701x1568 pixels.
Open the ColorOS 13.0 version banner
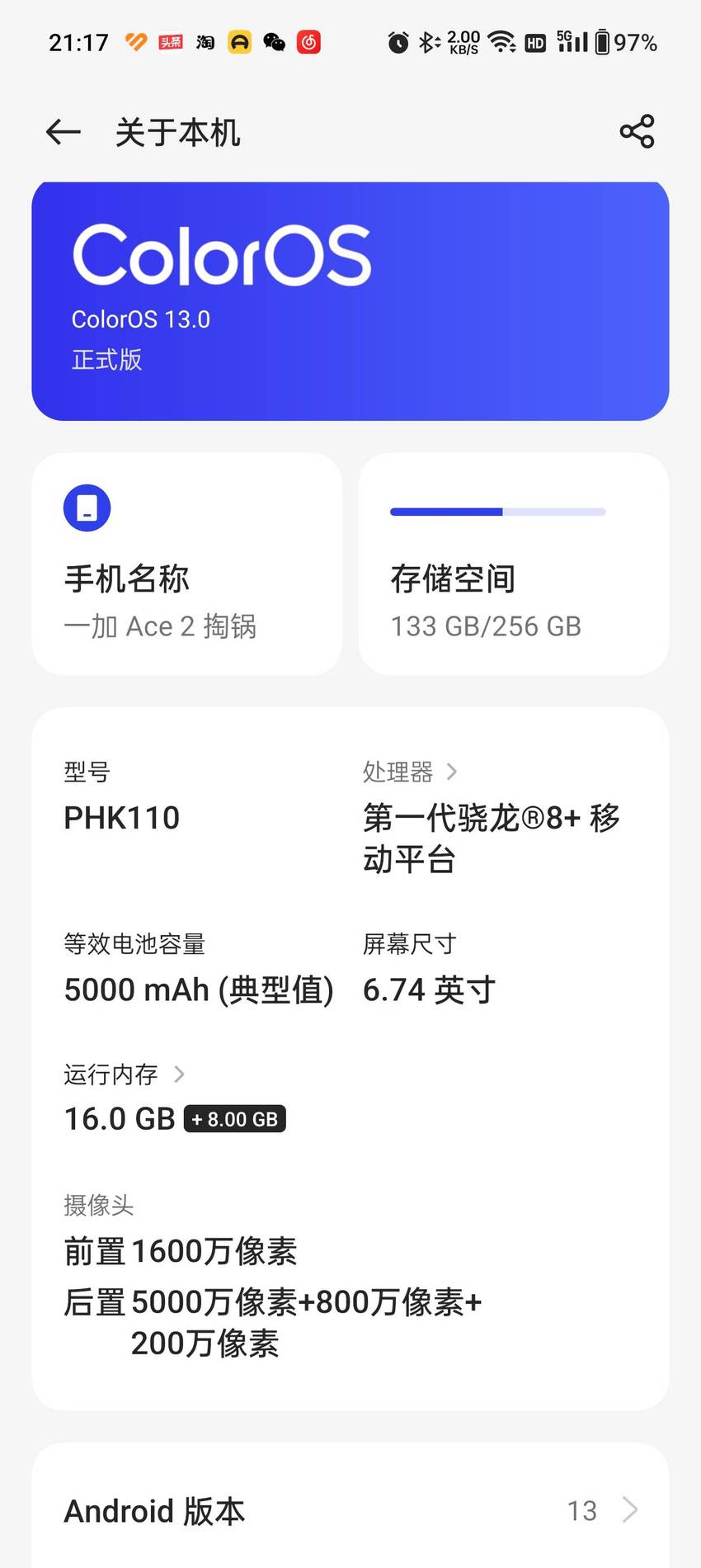click(x=350, y=301)
